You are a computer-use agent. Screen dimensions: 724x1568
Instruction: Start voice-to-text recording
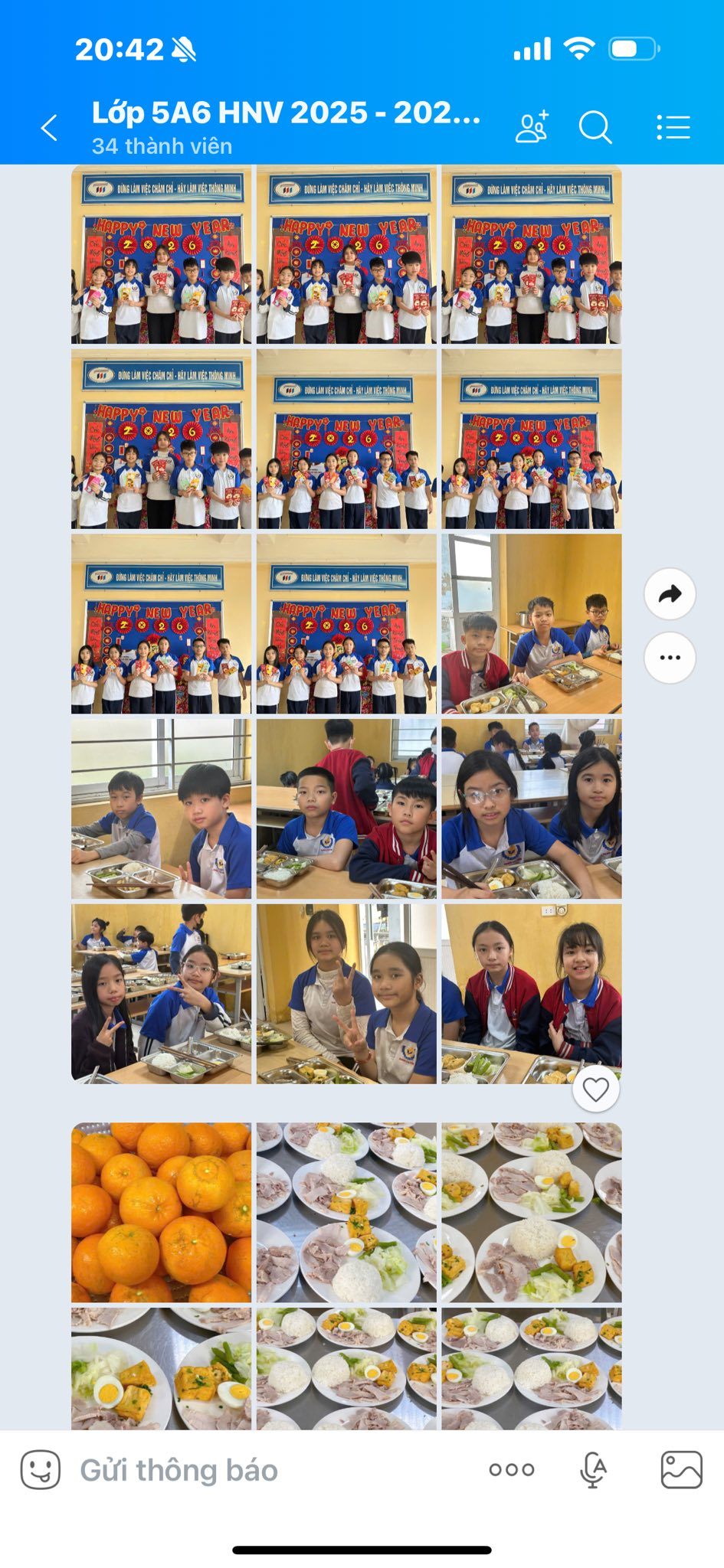(594, 1470)
